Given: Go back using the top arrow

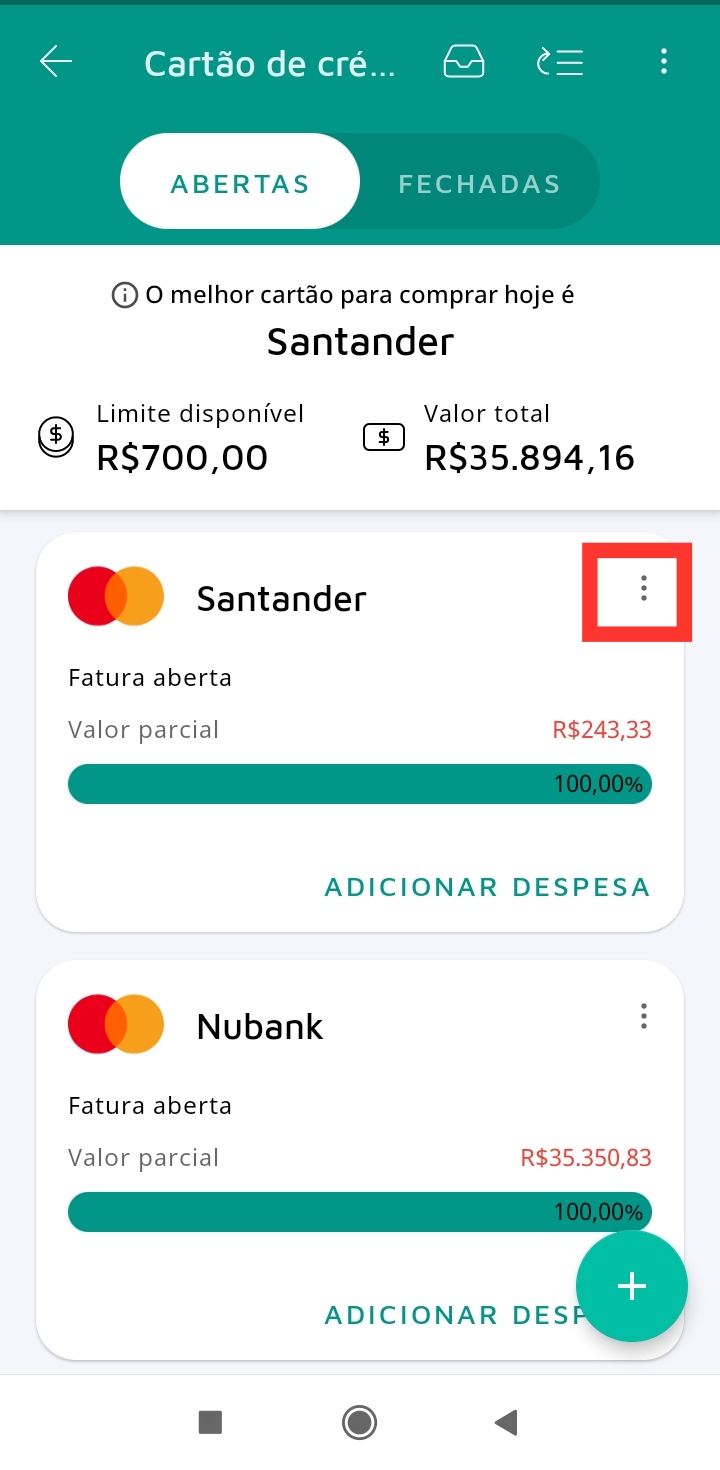Looking at the screenshot, I should 56,62.
